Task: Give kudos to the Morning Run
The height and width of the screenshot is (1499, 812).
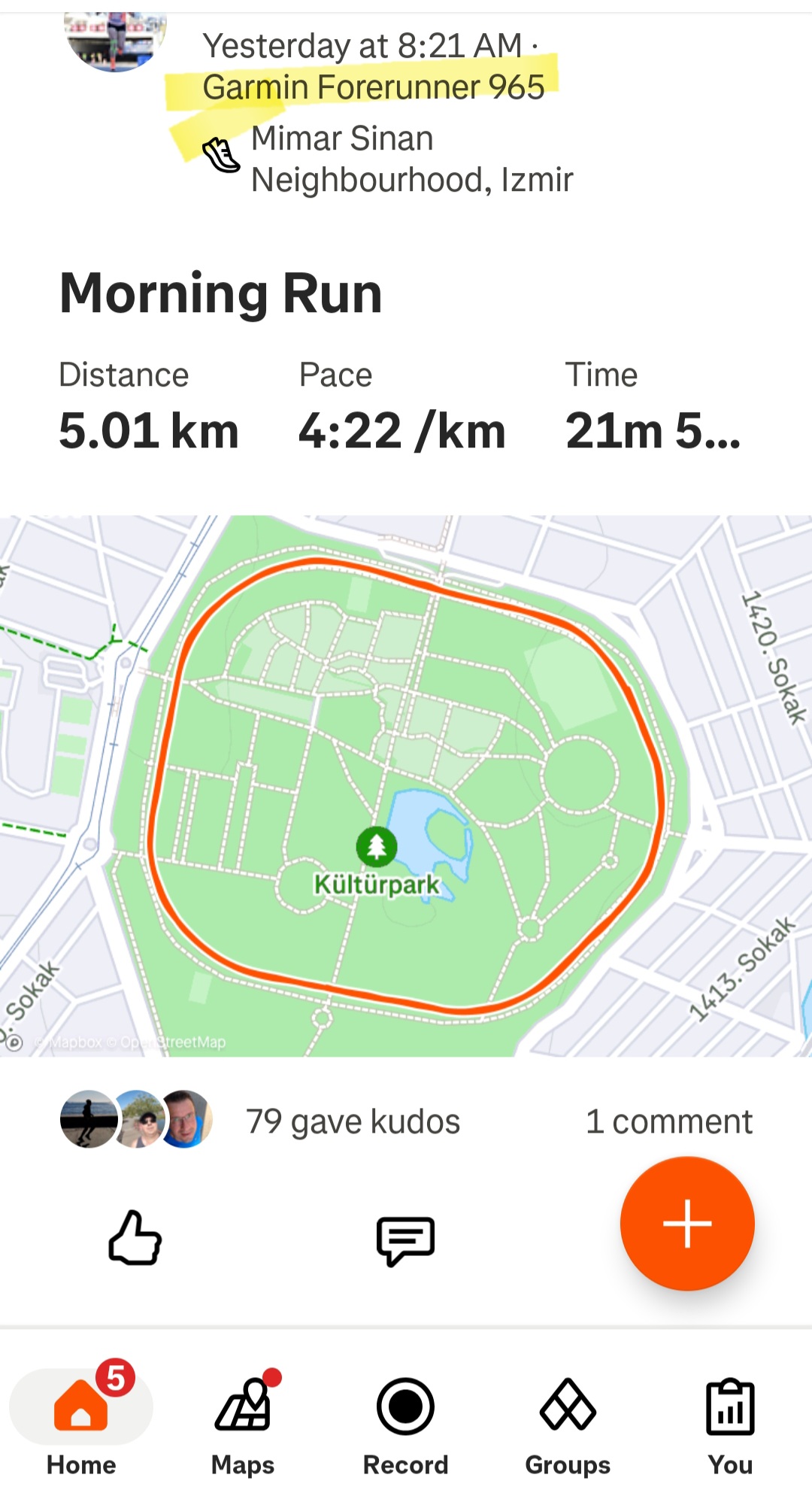Action: point(135,1238)
